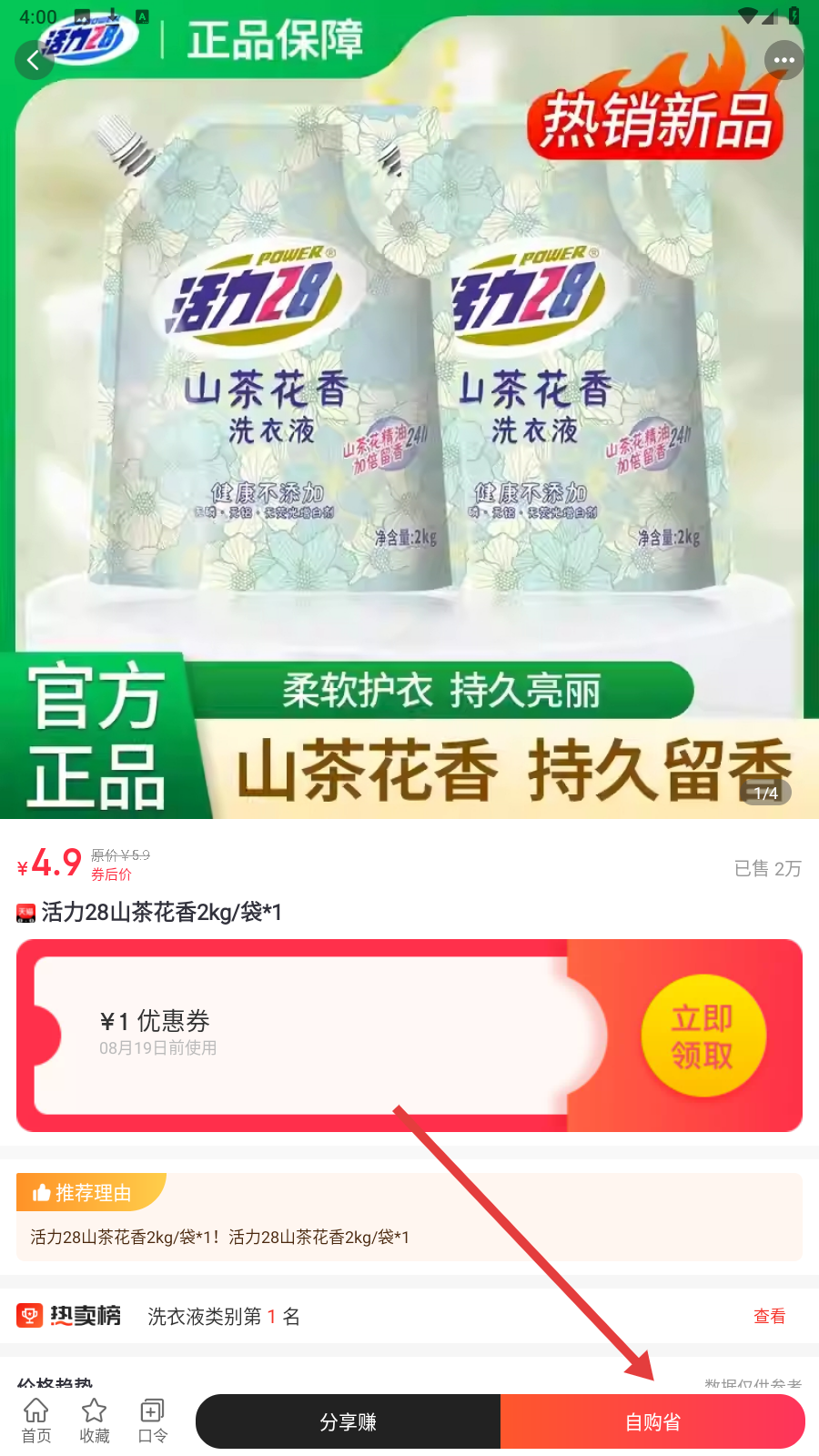Tap 自购省 to buy for yourself
This screenshot has width=819, height=1456.
tap(652, 1421)
